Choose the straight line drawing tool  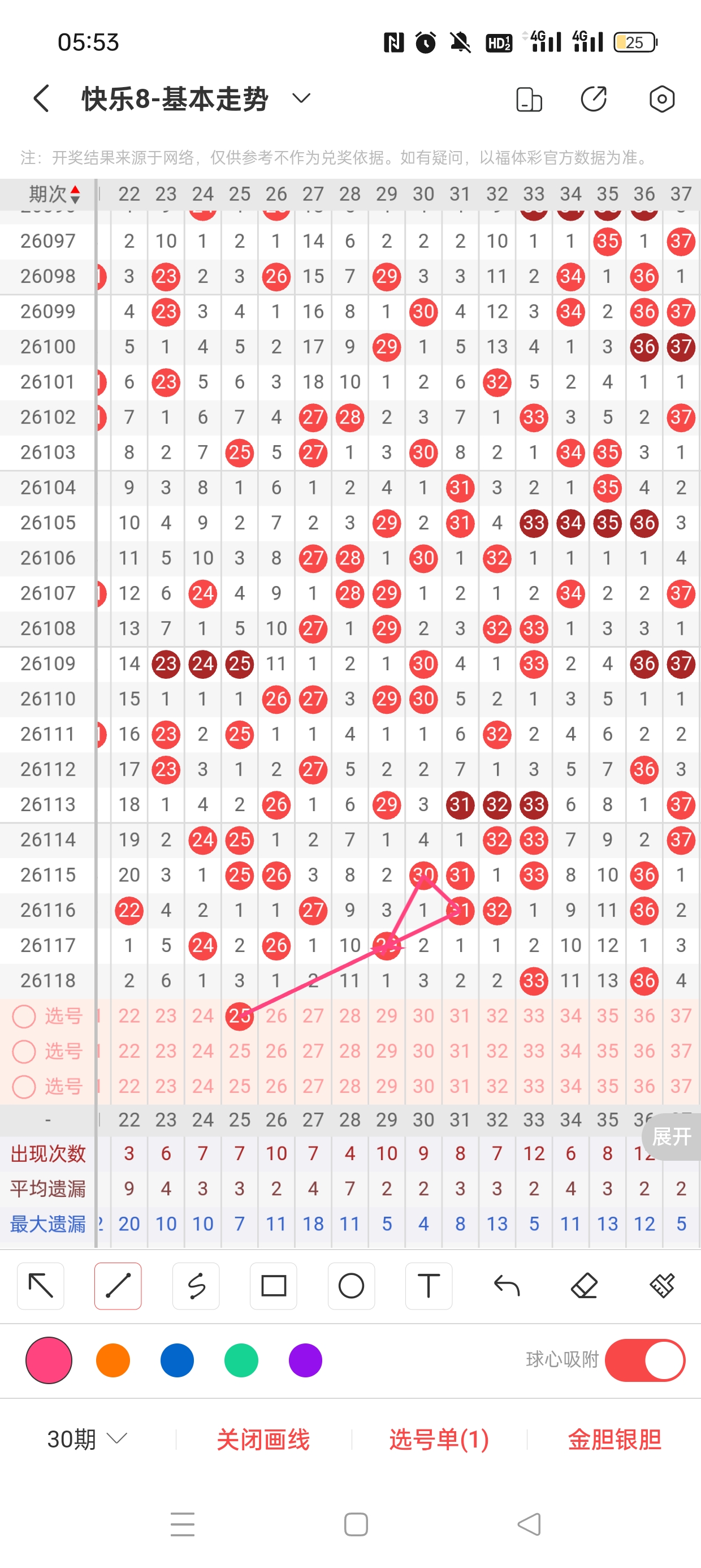[x=118, y=1286]
